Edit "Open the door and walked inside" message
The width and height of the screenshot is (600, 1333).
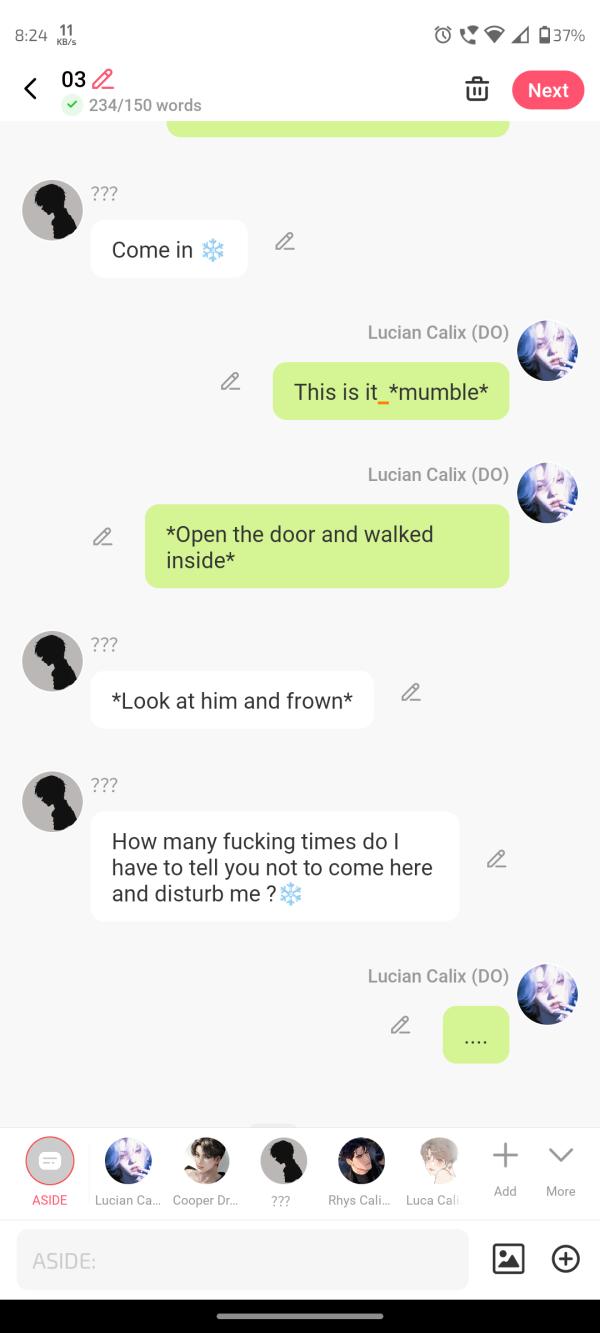point(102,537)
